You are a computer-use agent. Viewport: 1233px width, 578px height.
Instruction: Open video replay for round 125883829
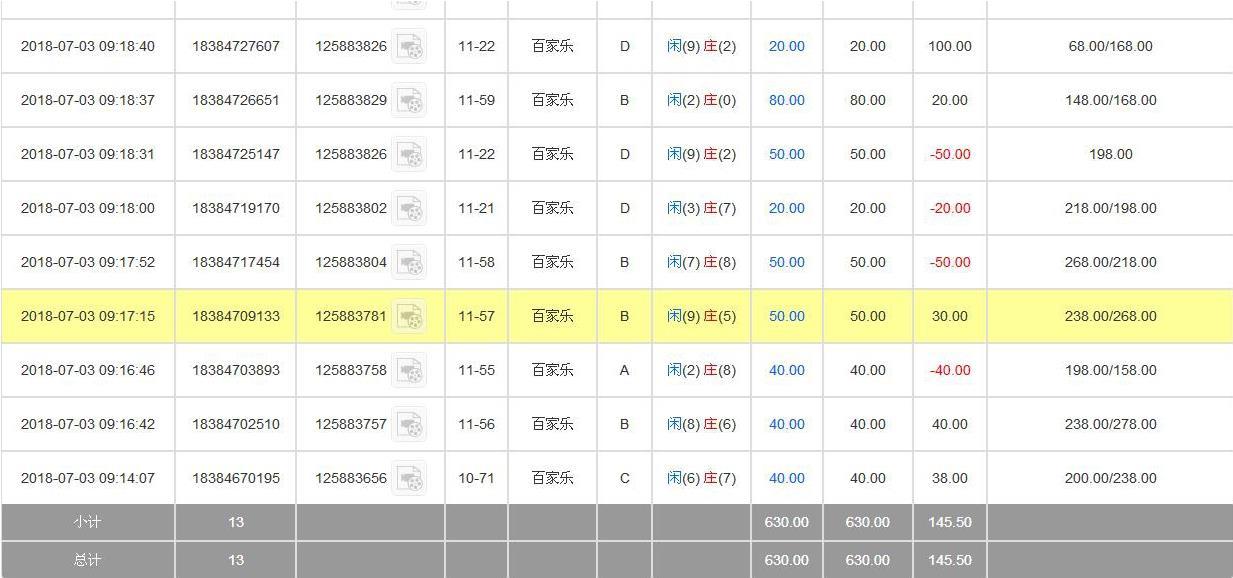408,101
